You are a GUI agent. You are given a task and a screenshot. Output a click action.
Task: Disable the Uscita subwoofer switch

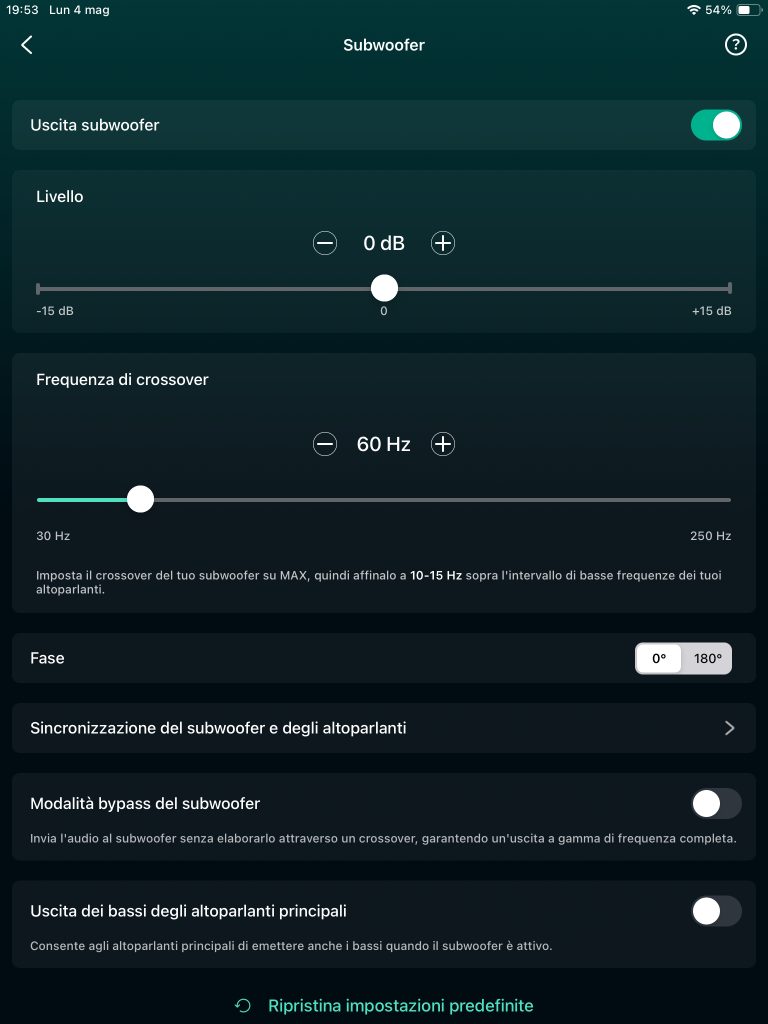(x=716, y=125)
